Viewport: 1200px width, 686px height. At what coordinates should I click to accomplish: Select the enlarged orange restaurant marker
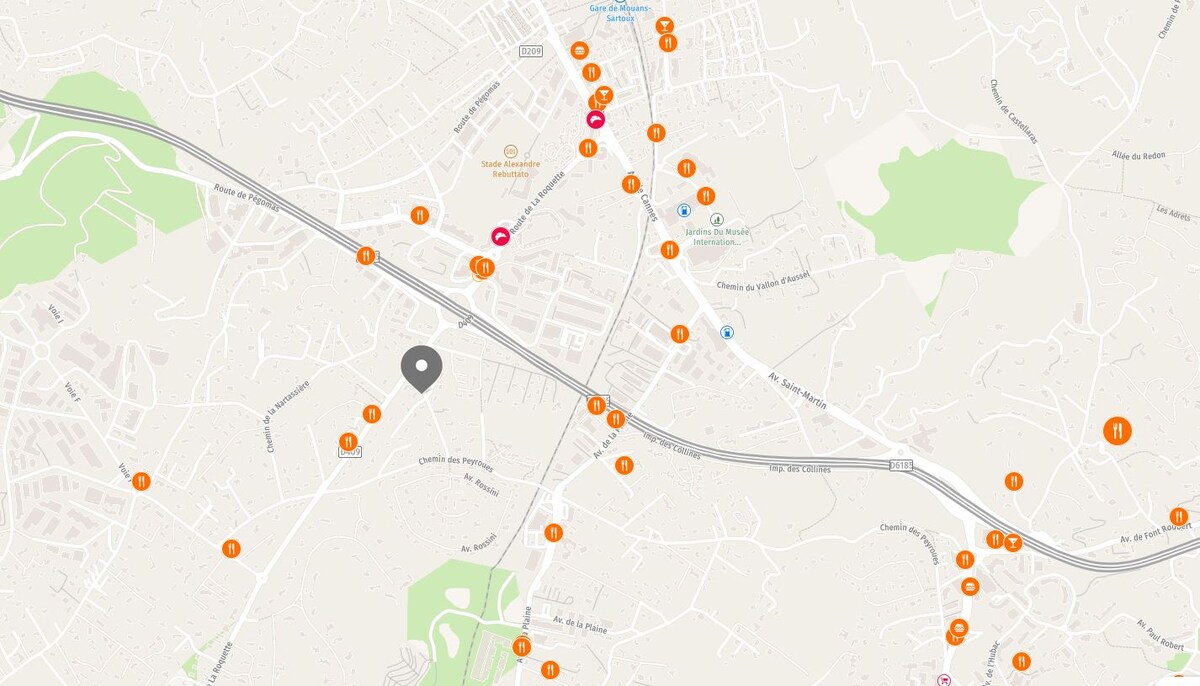point(1117,431)
